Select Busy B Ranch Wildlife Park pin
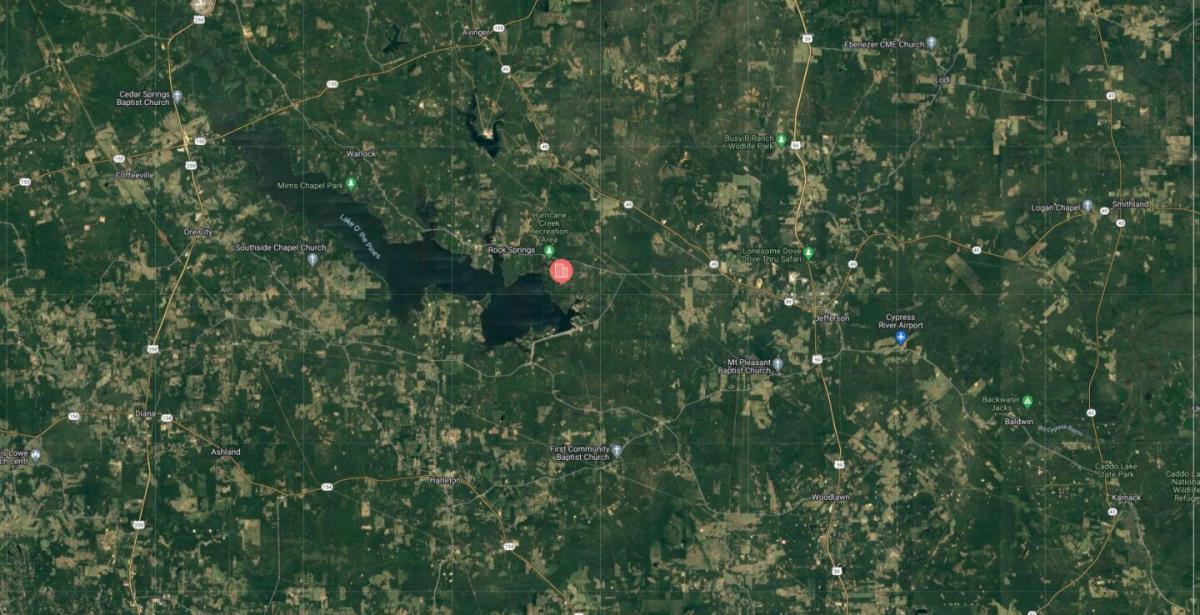The image size is (1200, 615). pos(782,140)
